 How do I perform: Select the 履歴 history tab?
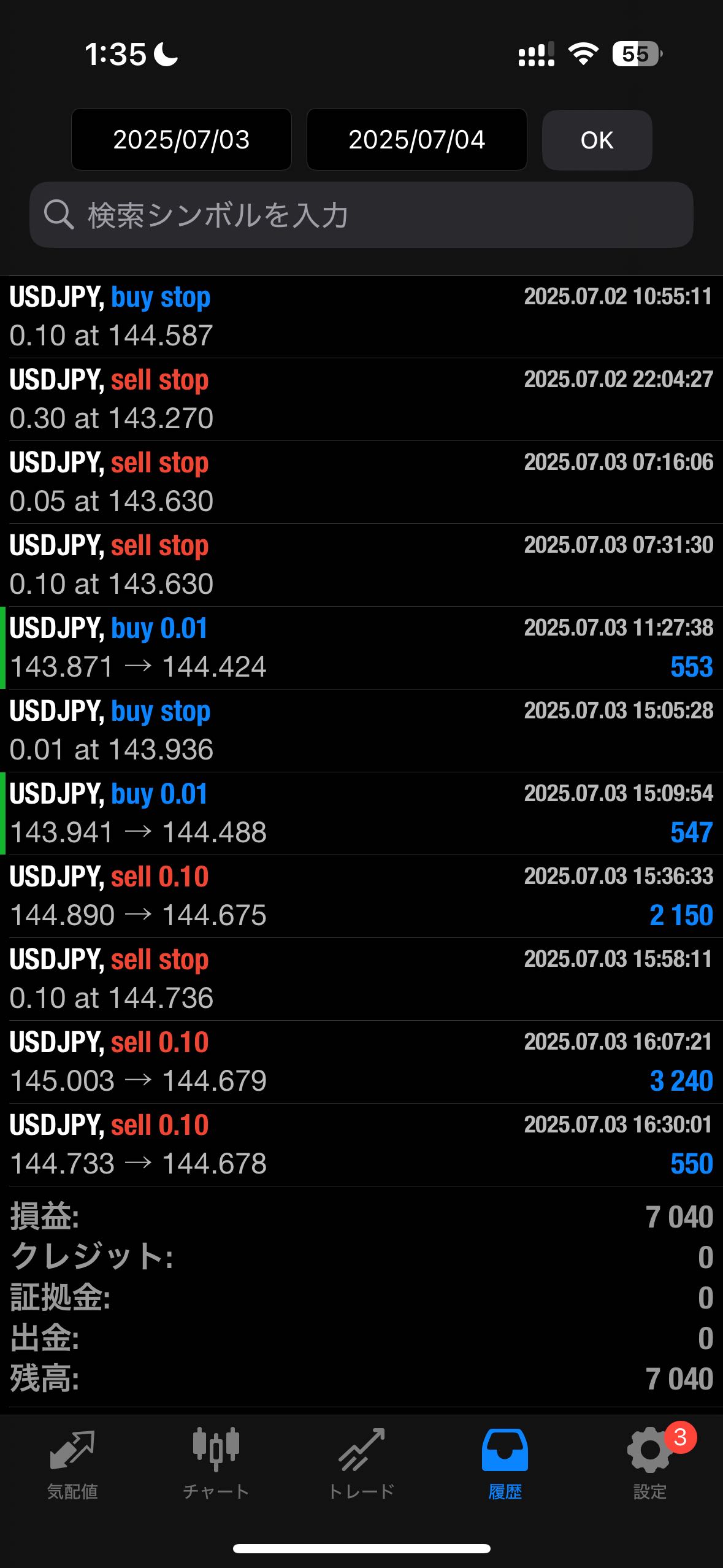505,1464
